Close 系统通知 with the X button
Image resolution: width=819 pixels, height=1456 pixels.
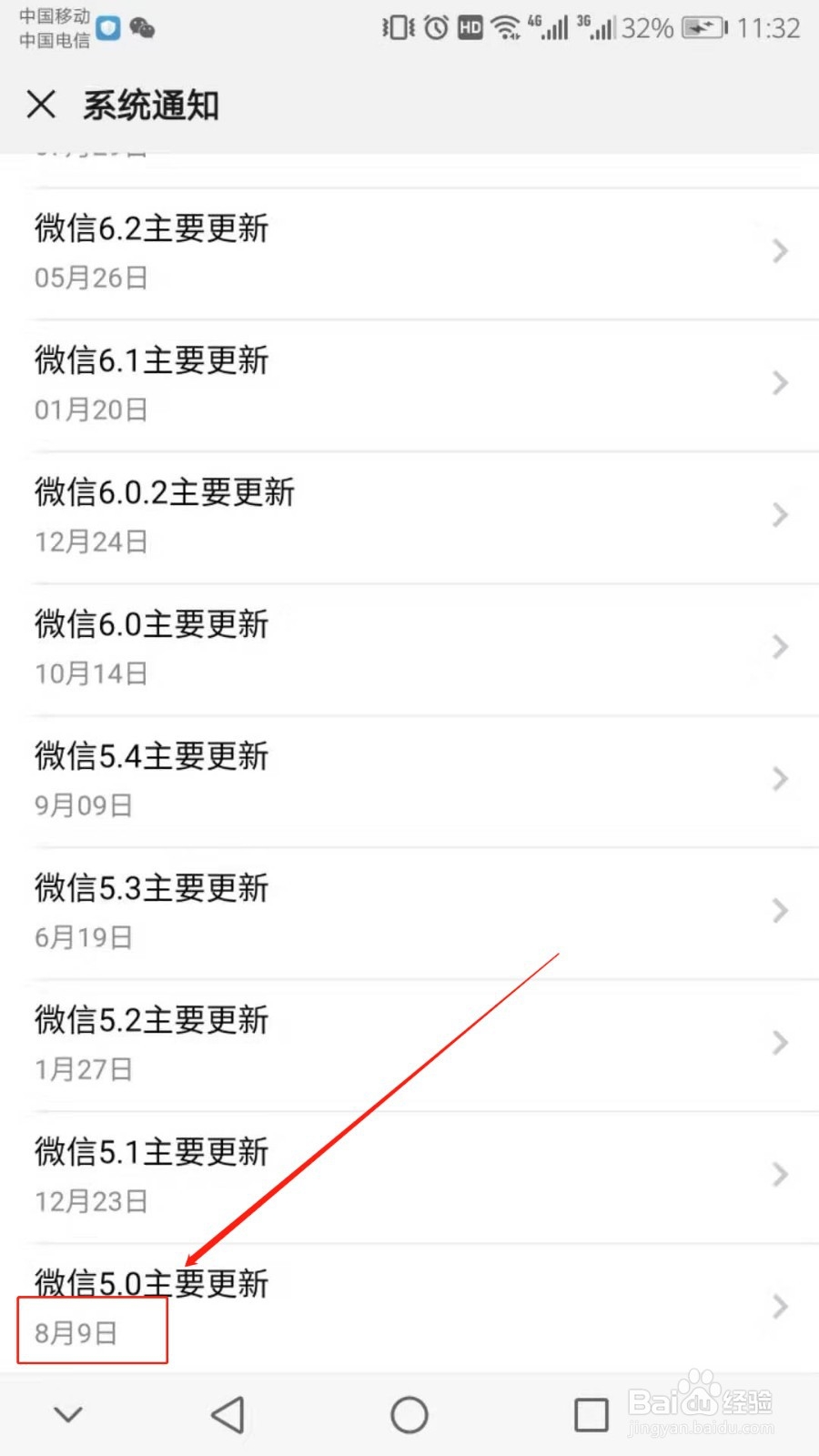41,105
